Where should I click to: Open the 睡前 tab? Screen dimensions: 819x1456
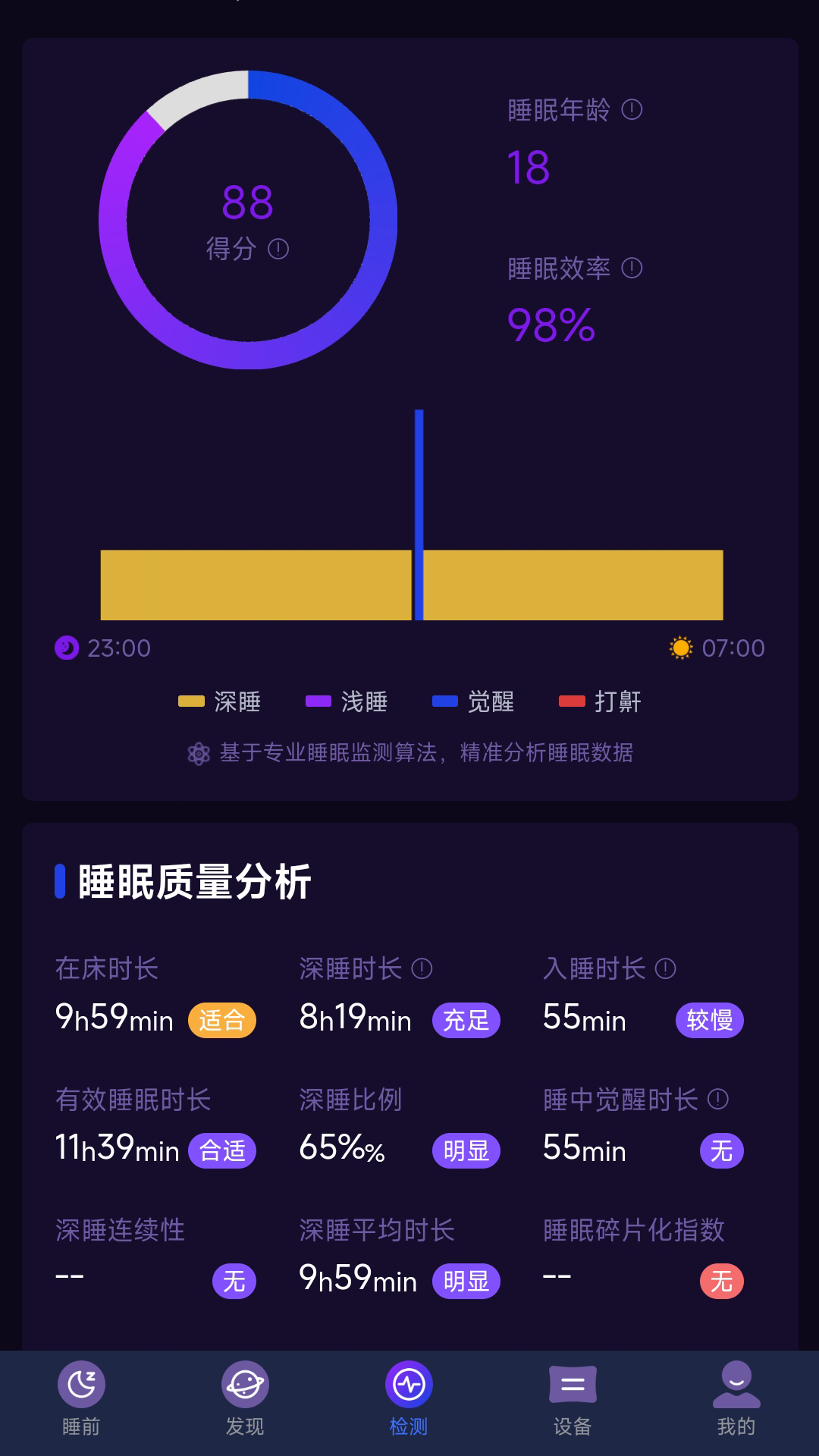pyautogui.click(x=81, y=1400)
